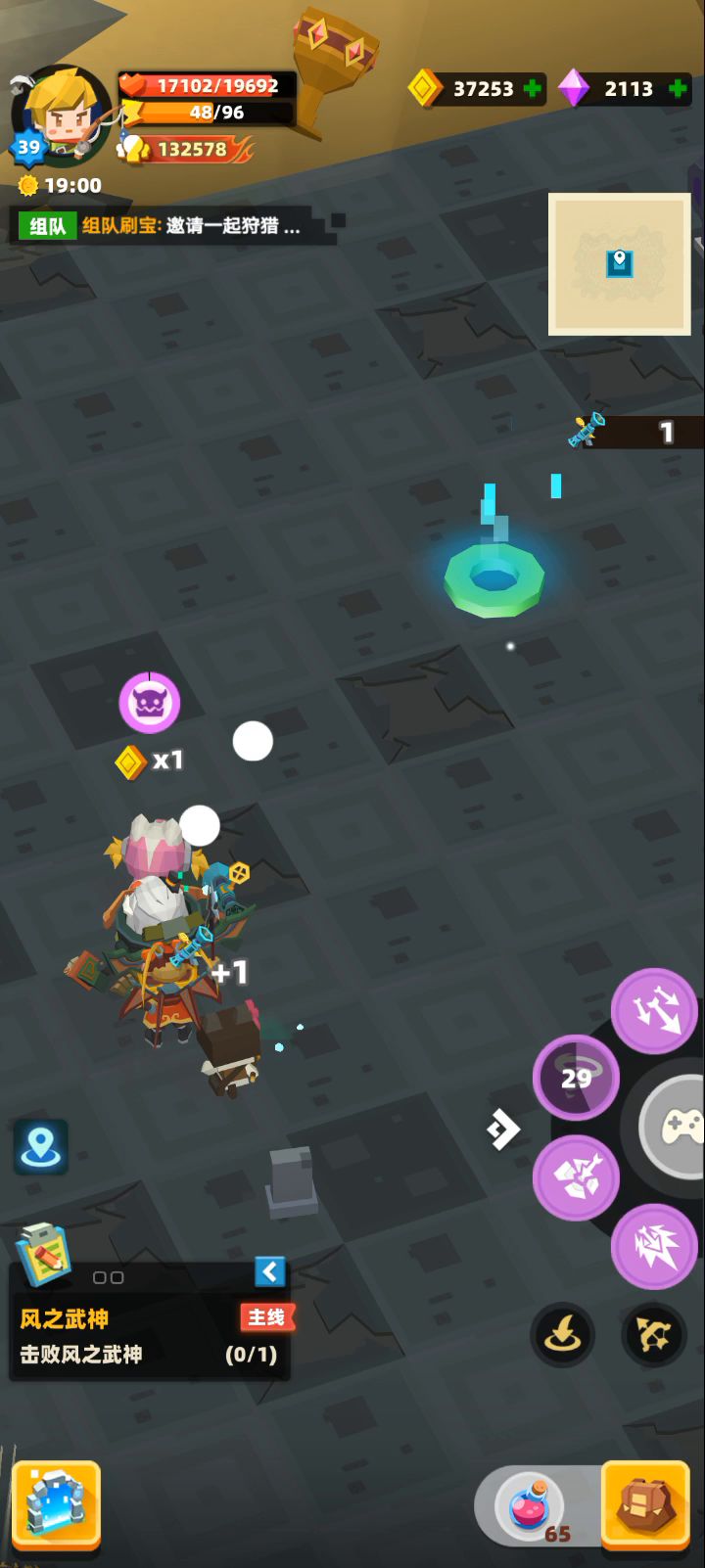The width and height of the screenshot is (705, 1568).
Task: Add more purple gems via plus
Action: [678, 89]
